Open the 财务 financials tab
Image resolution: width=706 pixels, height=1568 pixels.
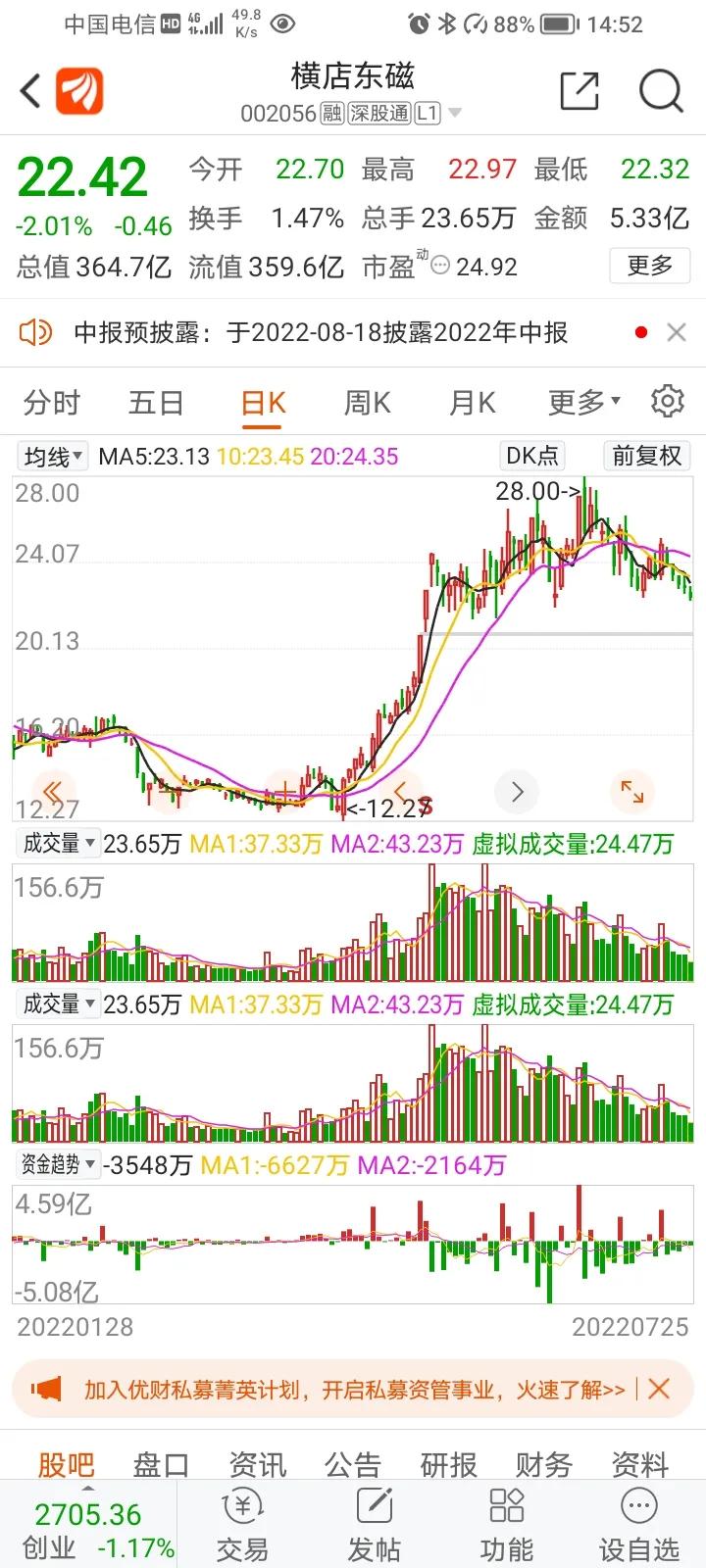(x=541, y=1463)
